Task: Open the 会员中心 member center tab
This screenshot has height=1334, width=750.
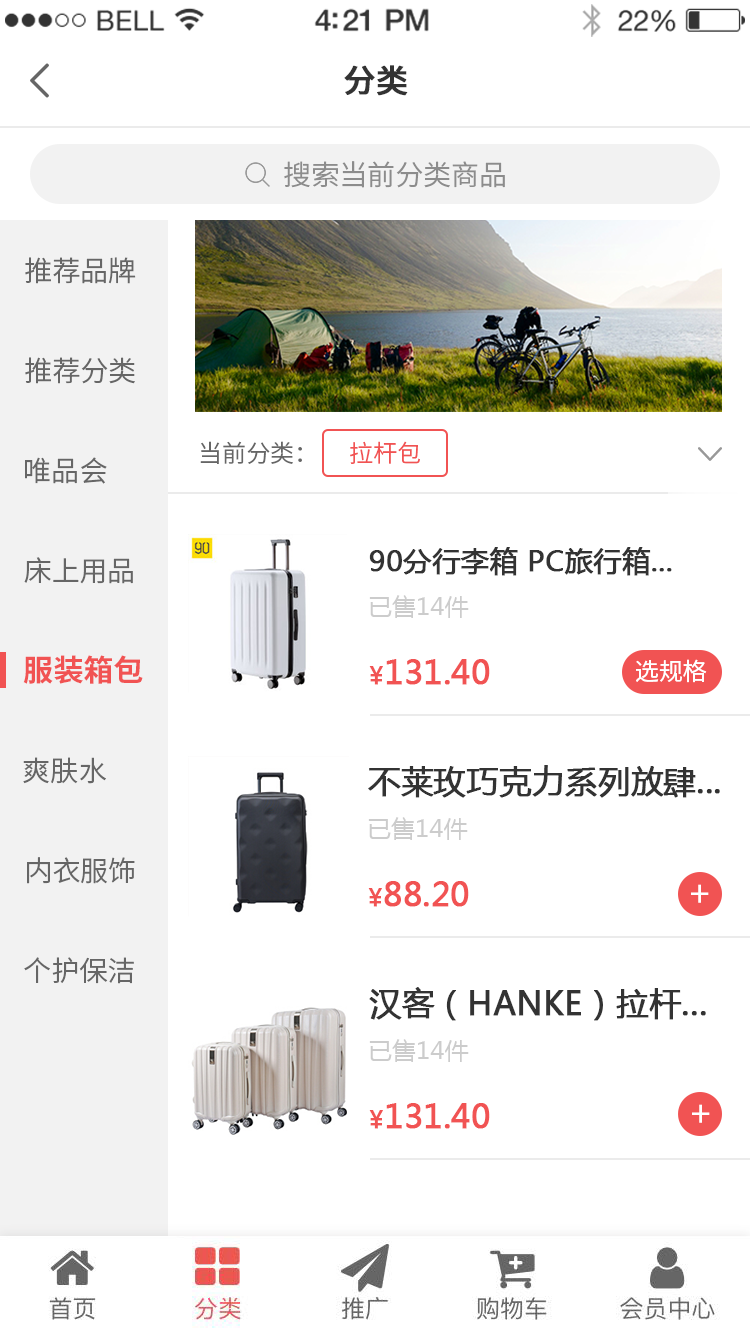Action: pyautogui.click(x=667, y=1285)
